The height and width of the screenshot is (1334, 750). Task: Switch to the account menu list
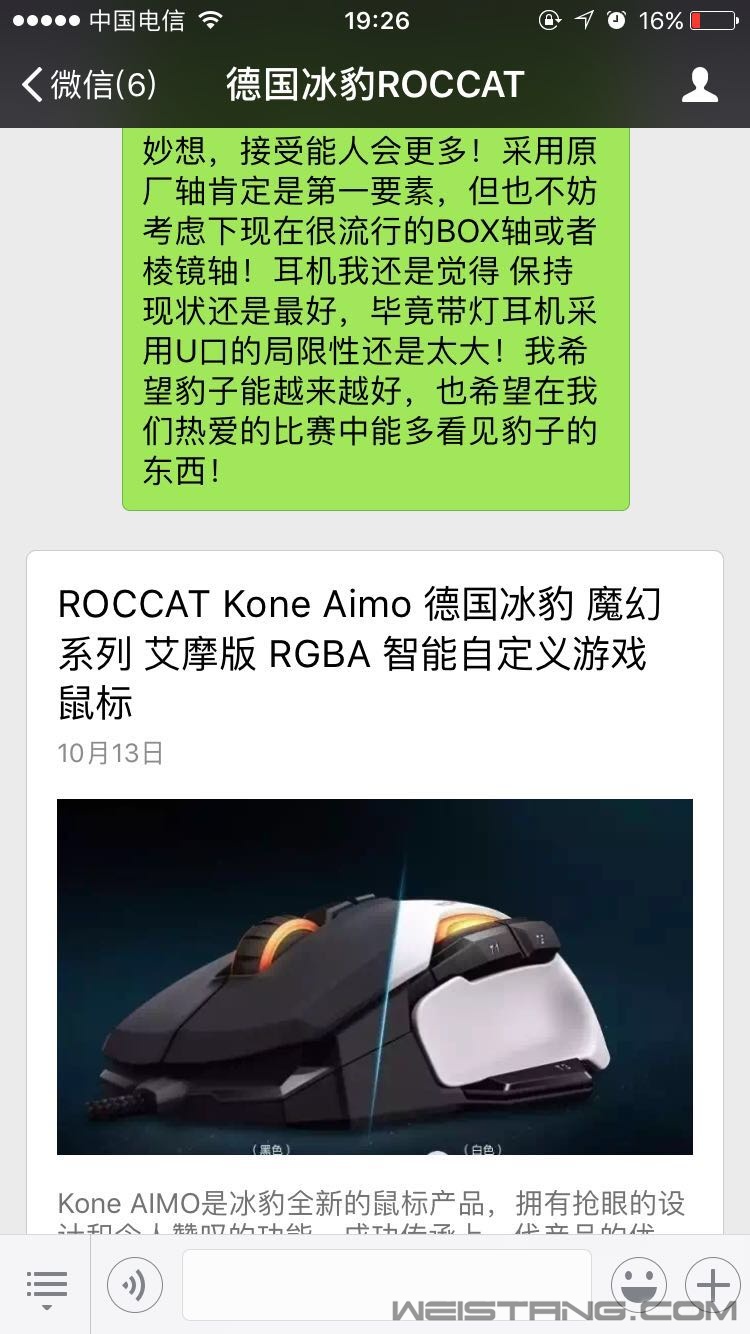[46, 1286]
